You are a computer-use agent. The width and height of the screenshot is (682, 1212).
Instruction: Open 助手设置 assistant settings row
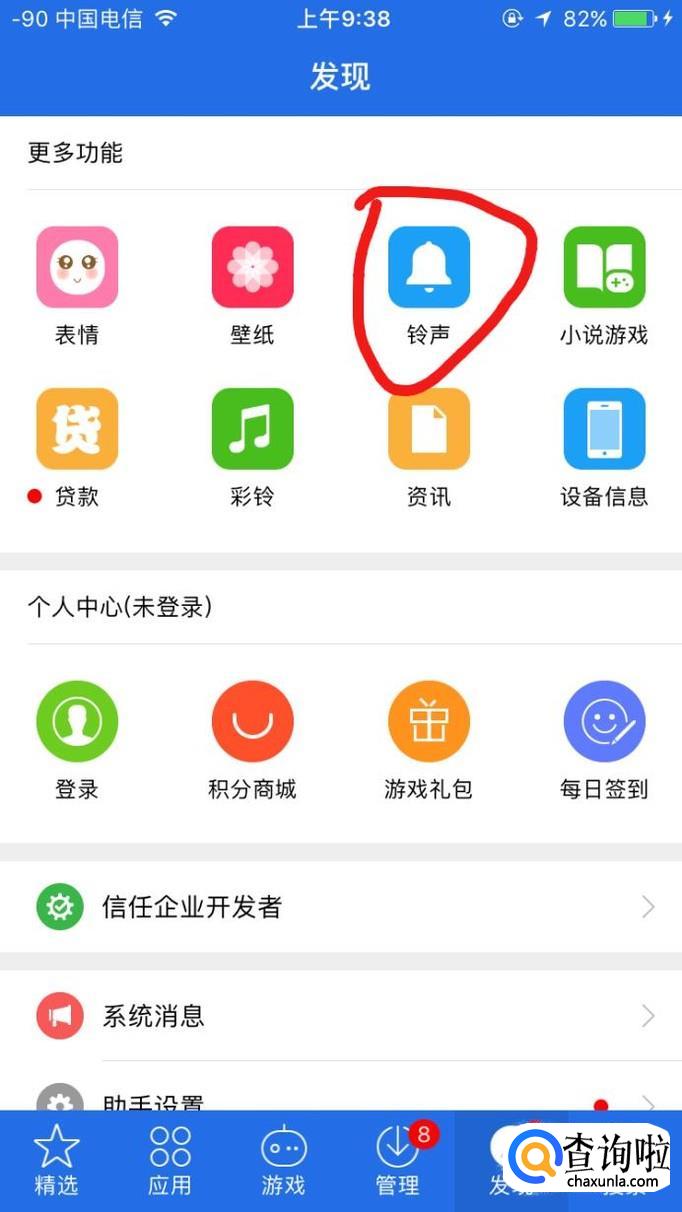340,1098
